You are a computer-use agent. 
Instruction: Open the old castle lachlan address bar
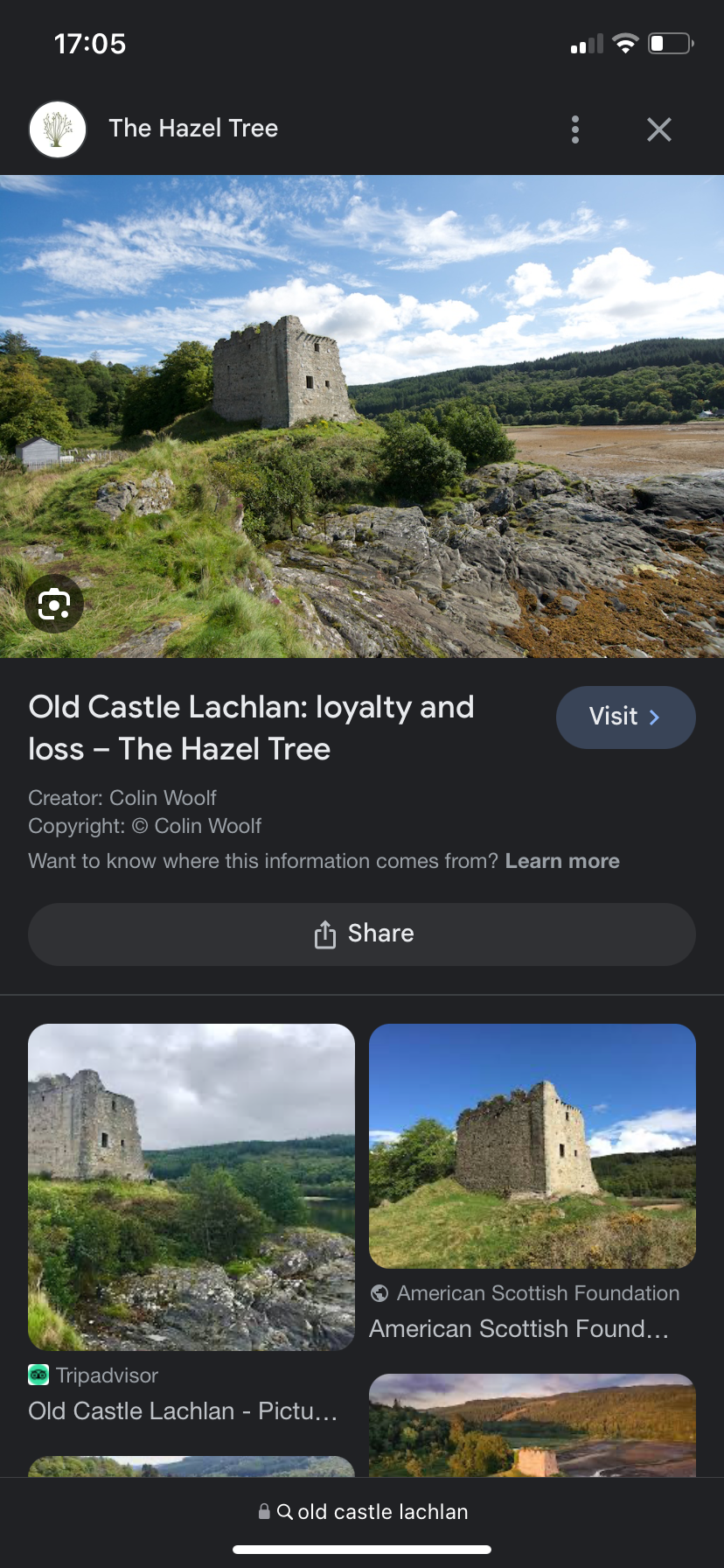coord(362,1511)
